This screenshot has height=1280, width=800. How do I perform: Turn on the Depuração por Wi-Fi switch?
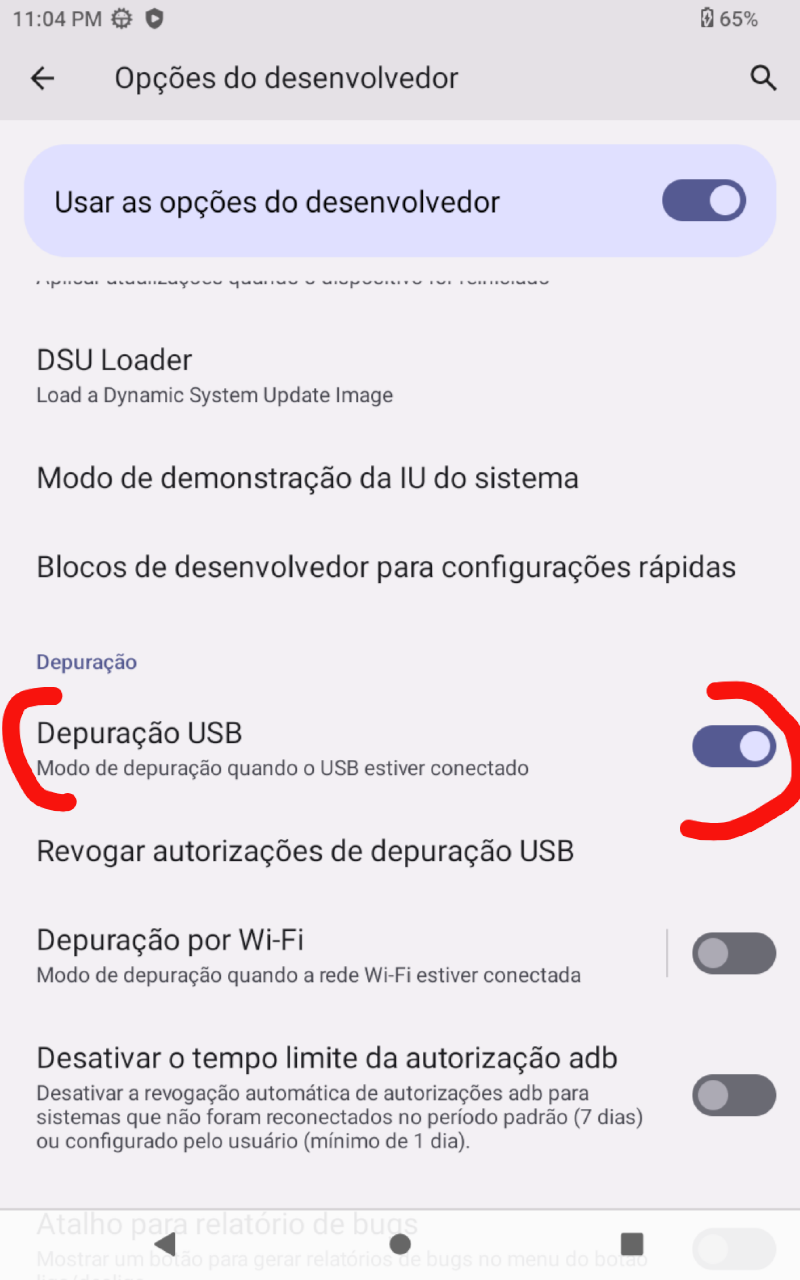click(x=733, y=954)
